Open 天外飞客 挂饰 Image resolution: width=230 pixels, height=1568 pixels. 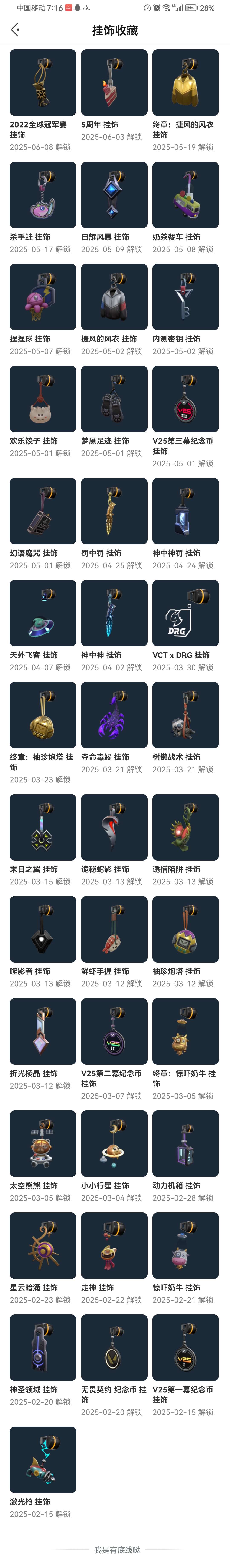[43, 613]
